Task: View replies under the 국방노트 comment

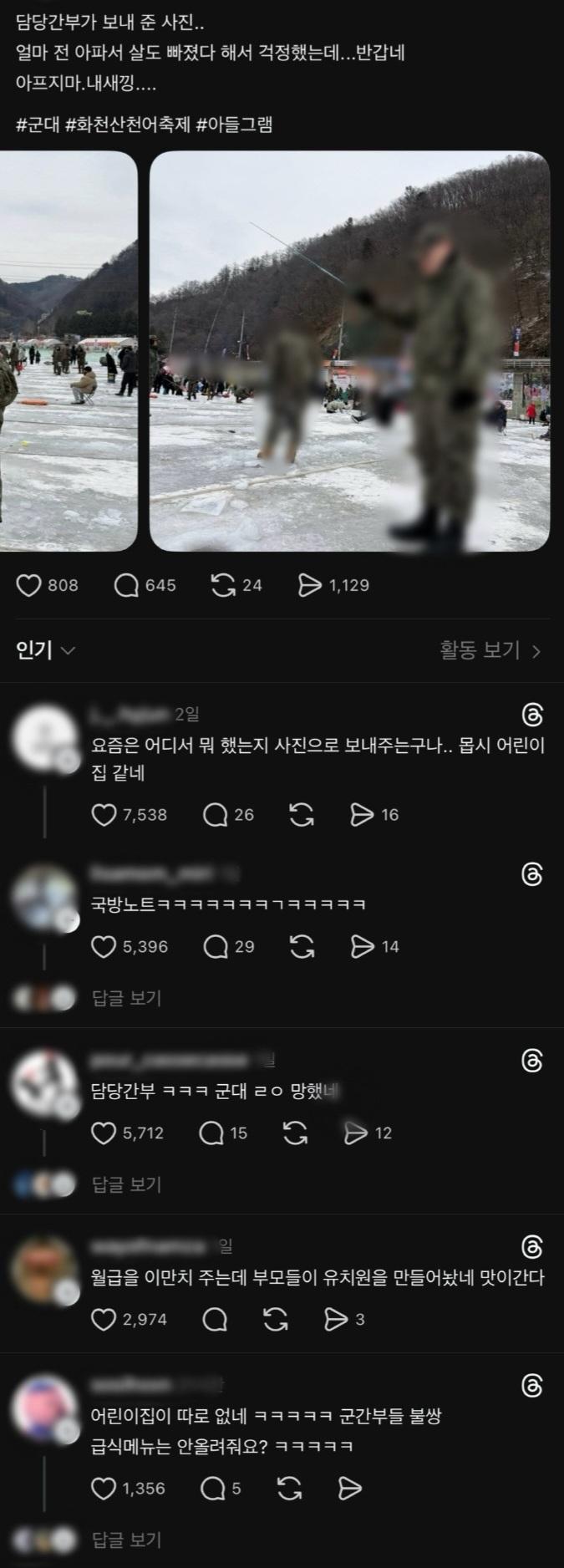Action: point(126,997)
